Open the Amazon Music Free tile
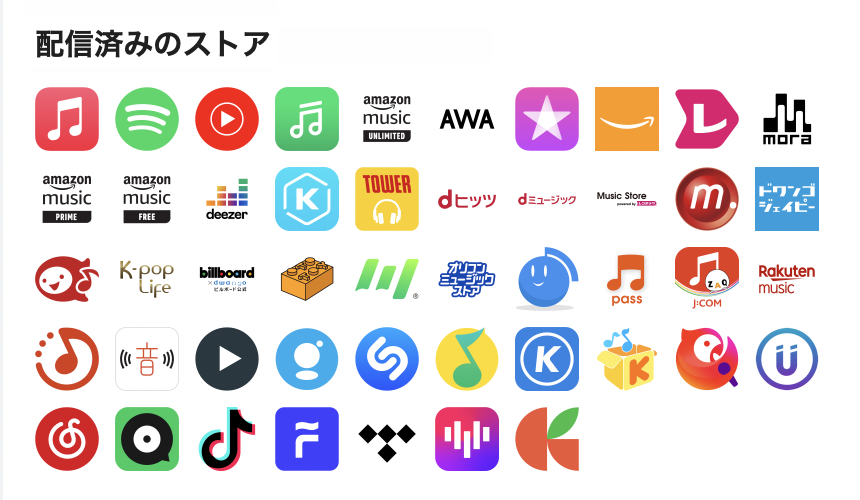This screenshot has width=860, height=500. pos(147,199)
